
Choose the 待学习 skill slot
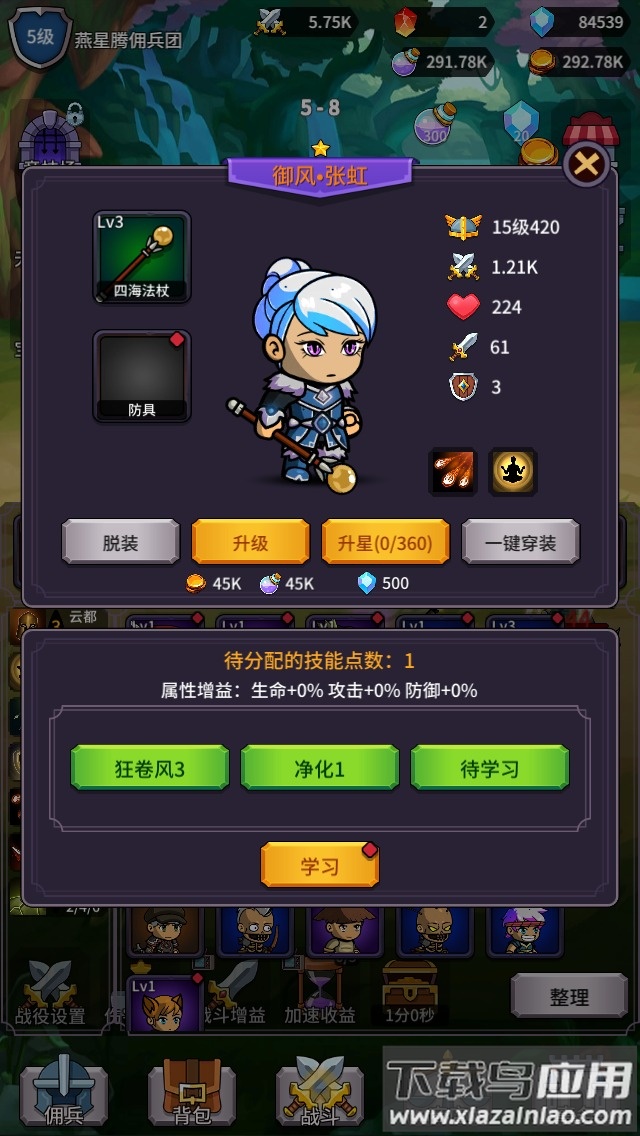tap(490, 768)
